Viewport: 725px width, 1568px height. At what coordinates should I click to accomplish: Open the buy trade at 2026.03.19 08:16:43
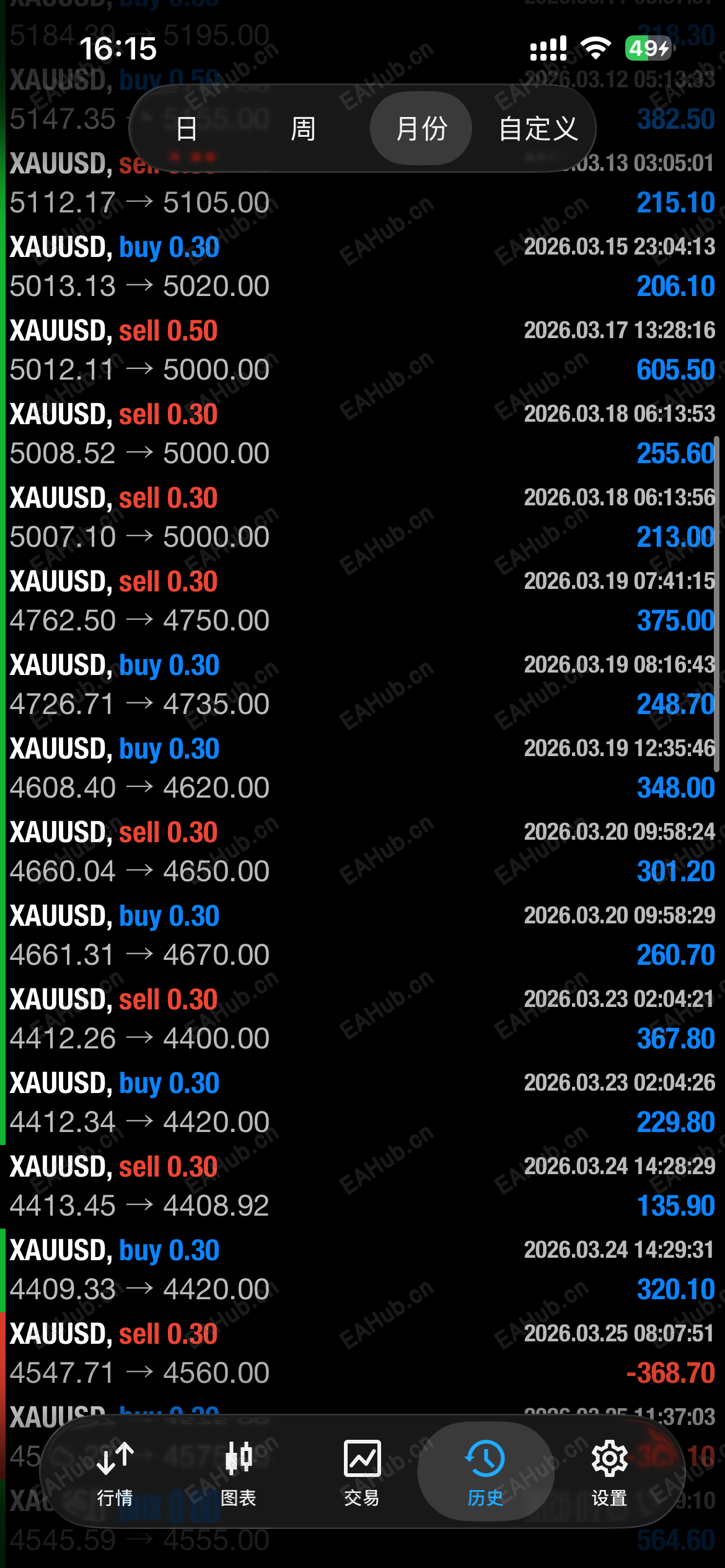pyautogui.click(x=362, y=685)
